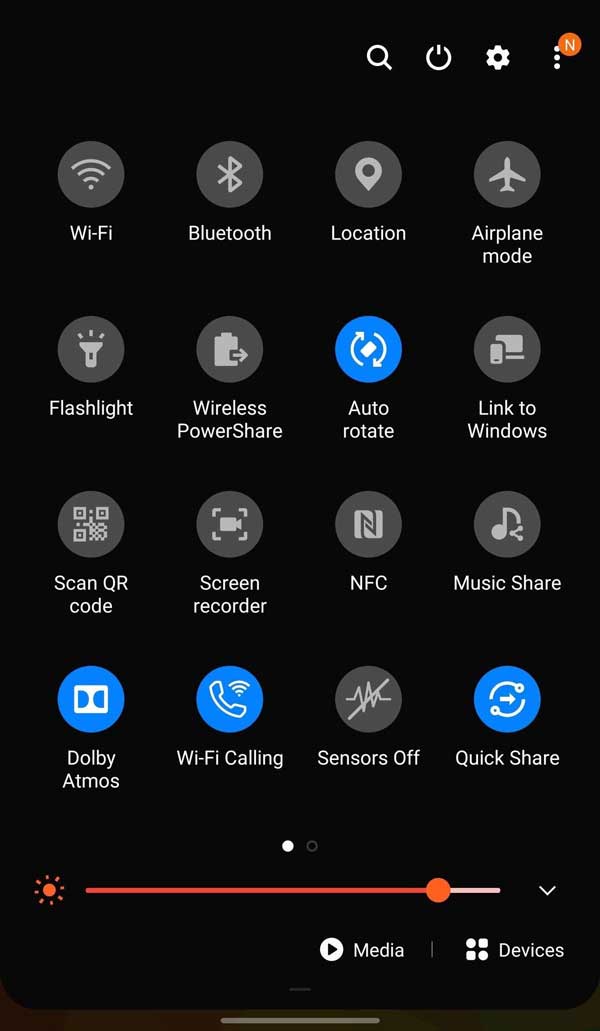Toggle Location on

tap(368, 175)
